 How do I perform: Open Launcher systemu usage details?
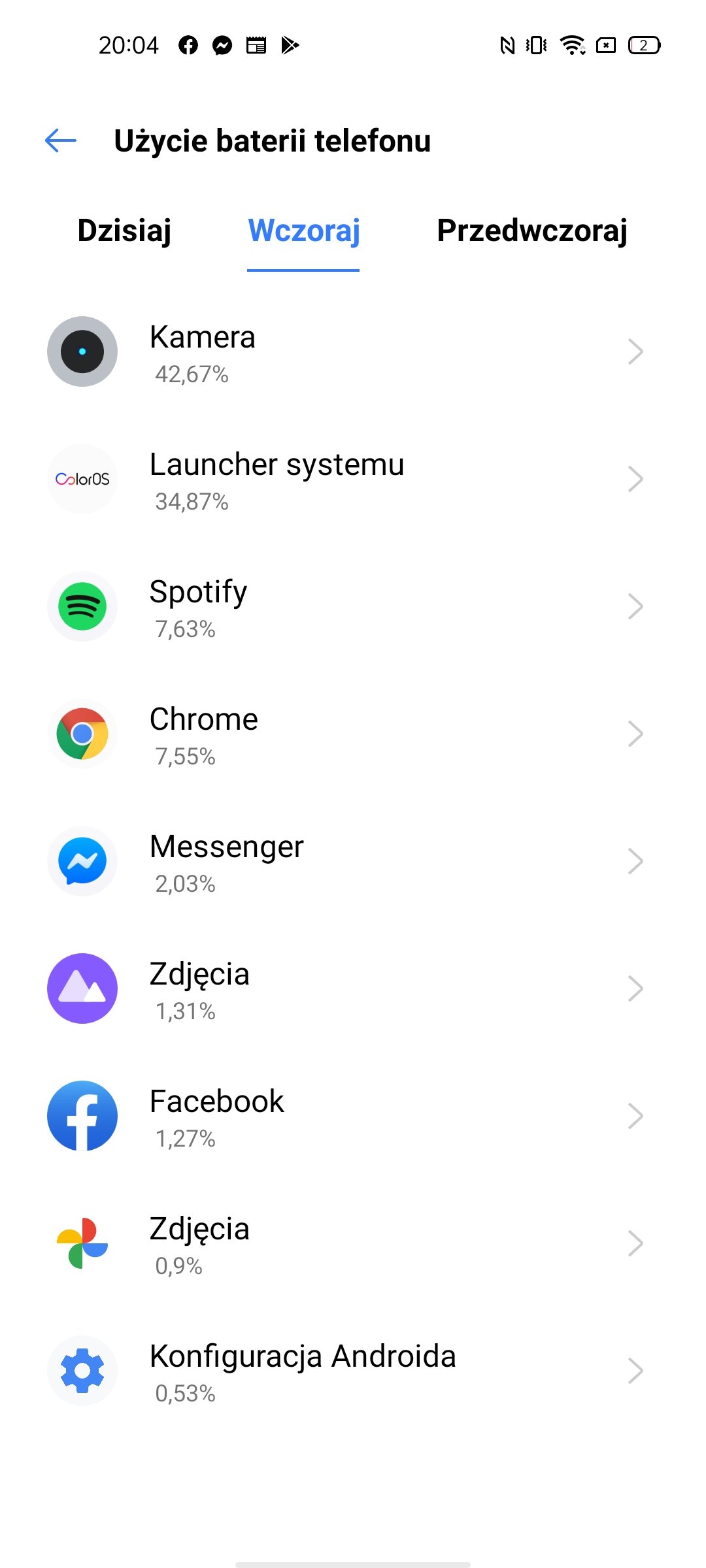[353, 480]
